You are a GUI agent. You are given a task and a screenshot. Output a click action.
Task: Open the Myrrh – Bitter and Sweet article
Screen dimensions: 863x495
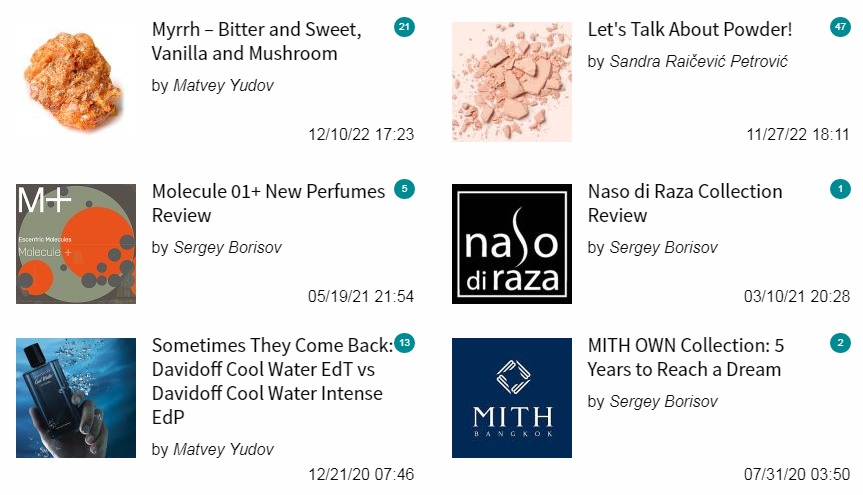point(256,41)
